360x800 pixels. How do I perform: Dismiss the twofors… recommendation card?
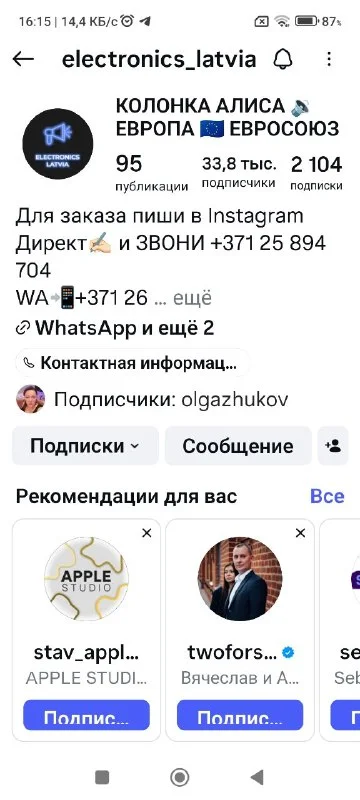pos(301,533)
